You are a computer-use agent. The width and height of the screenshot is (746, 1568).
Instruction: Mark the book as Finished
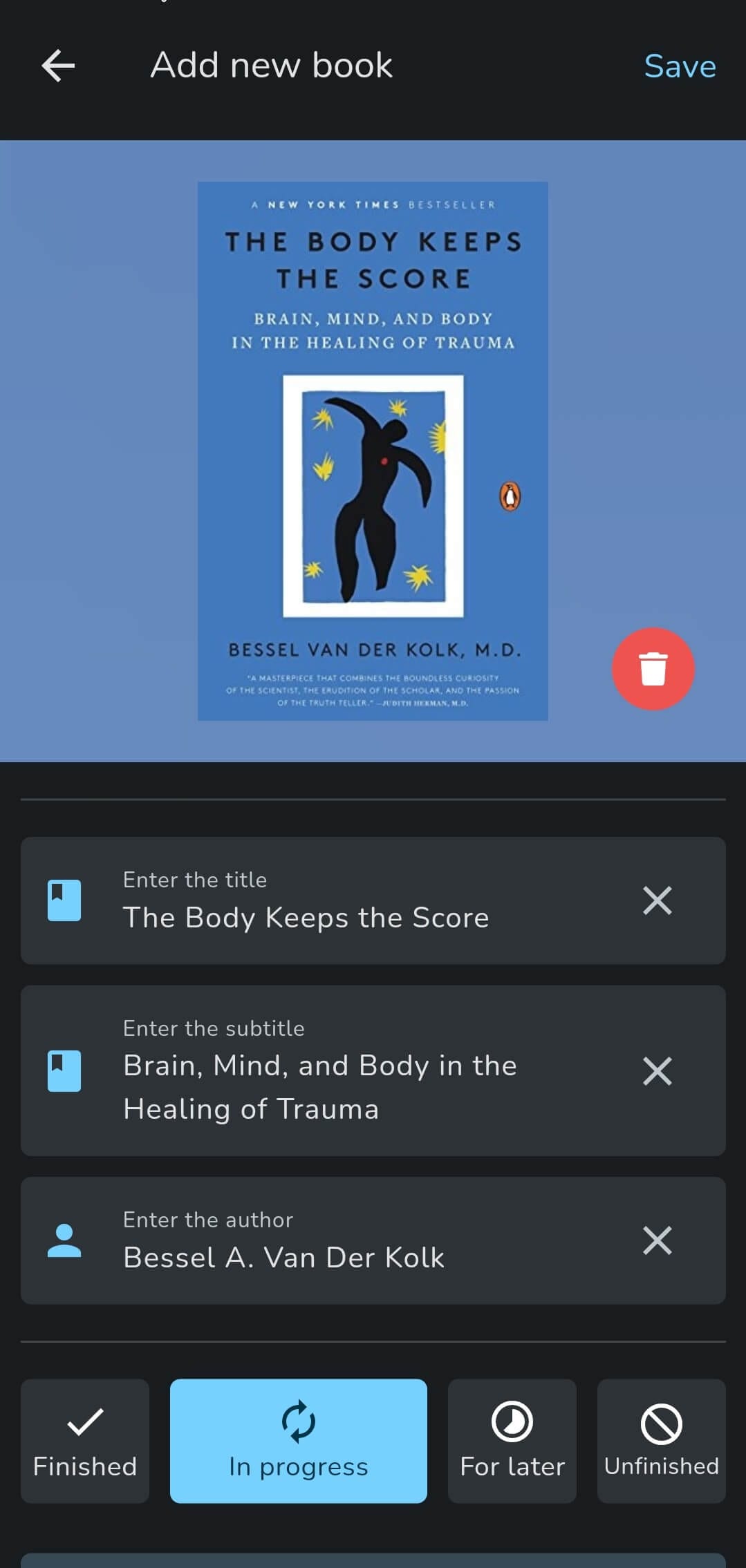pos(85,1441)
